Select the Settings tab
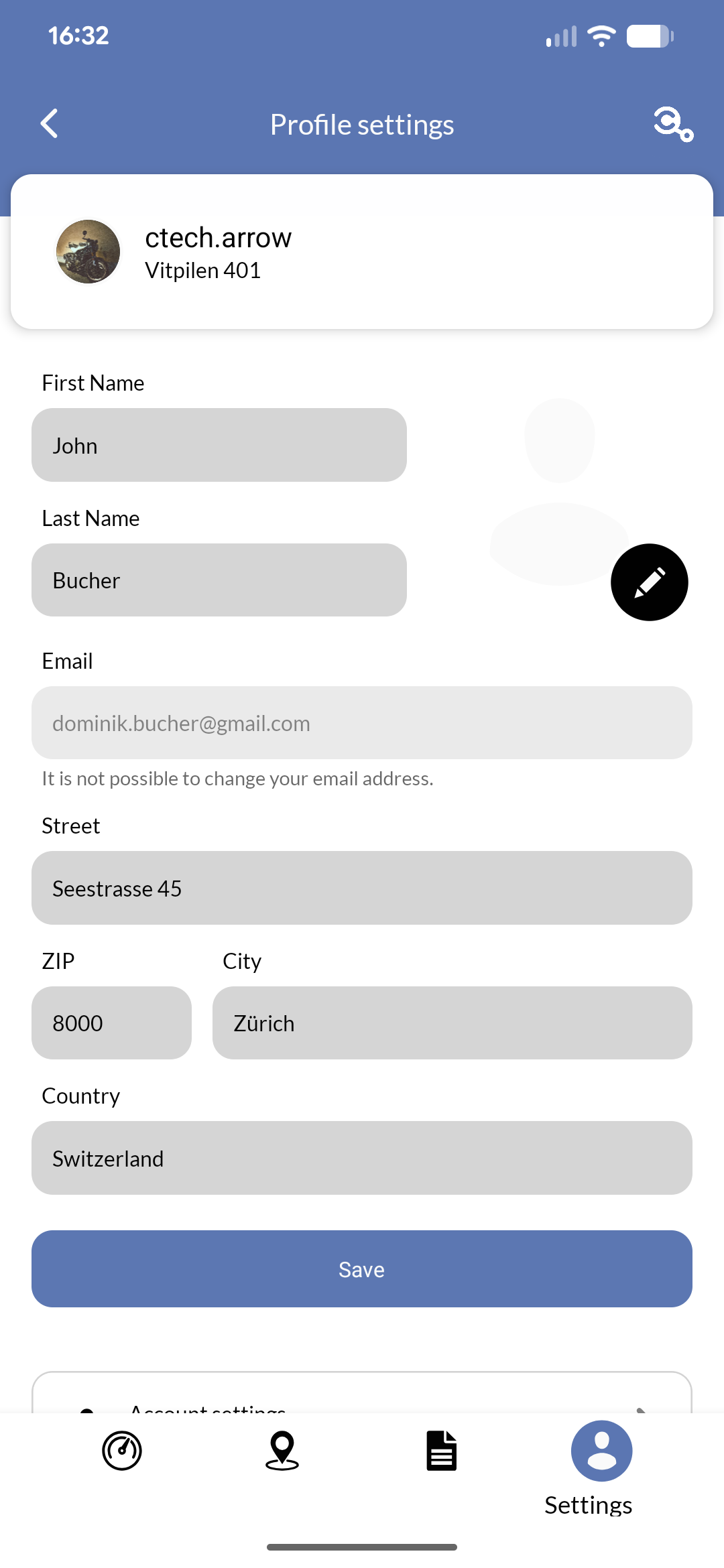The height and width of the screenshot is (1568, 724). 601,1467
